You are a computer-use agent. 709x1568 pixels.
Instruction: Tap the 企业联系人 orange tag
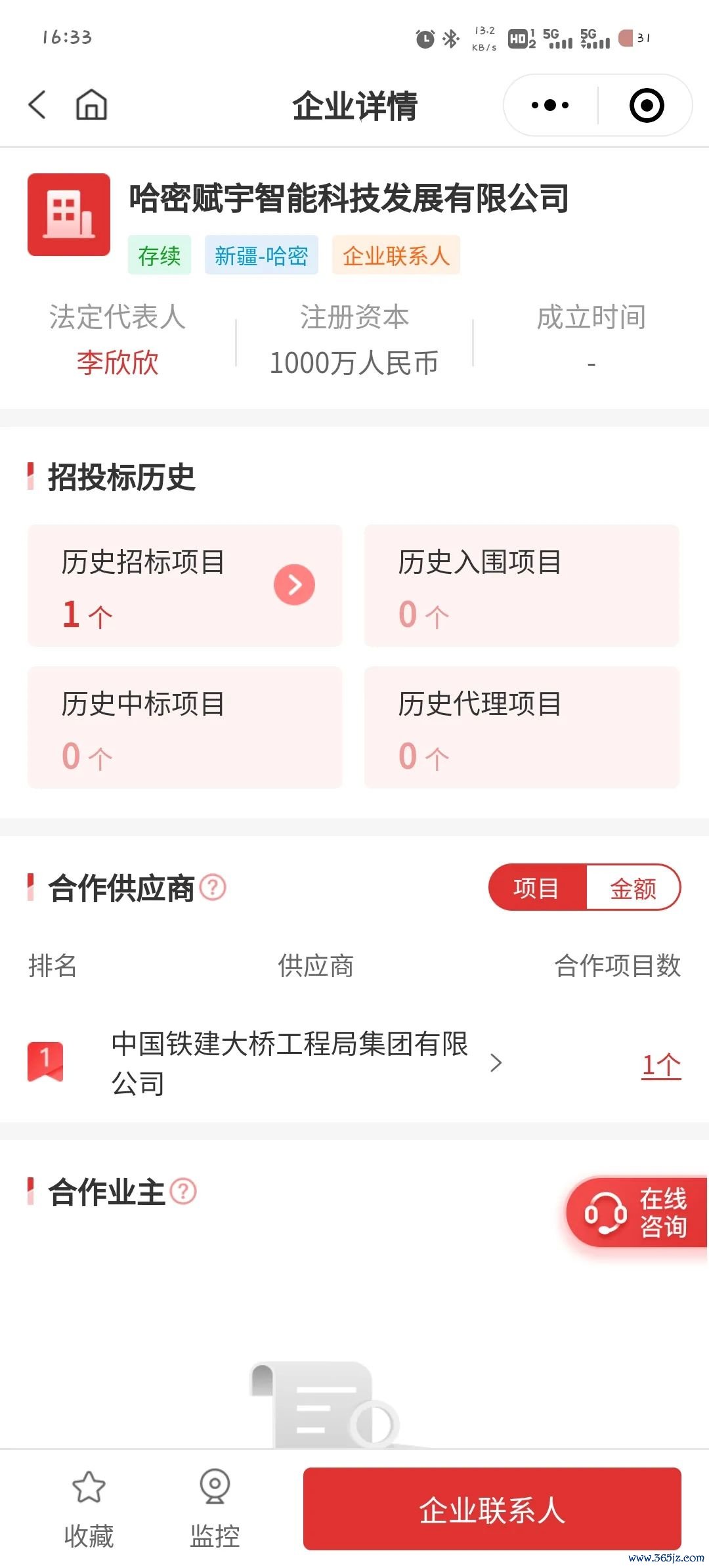(396, 255)
